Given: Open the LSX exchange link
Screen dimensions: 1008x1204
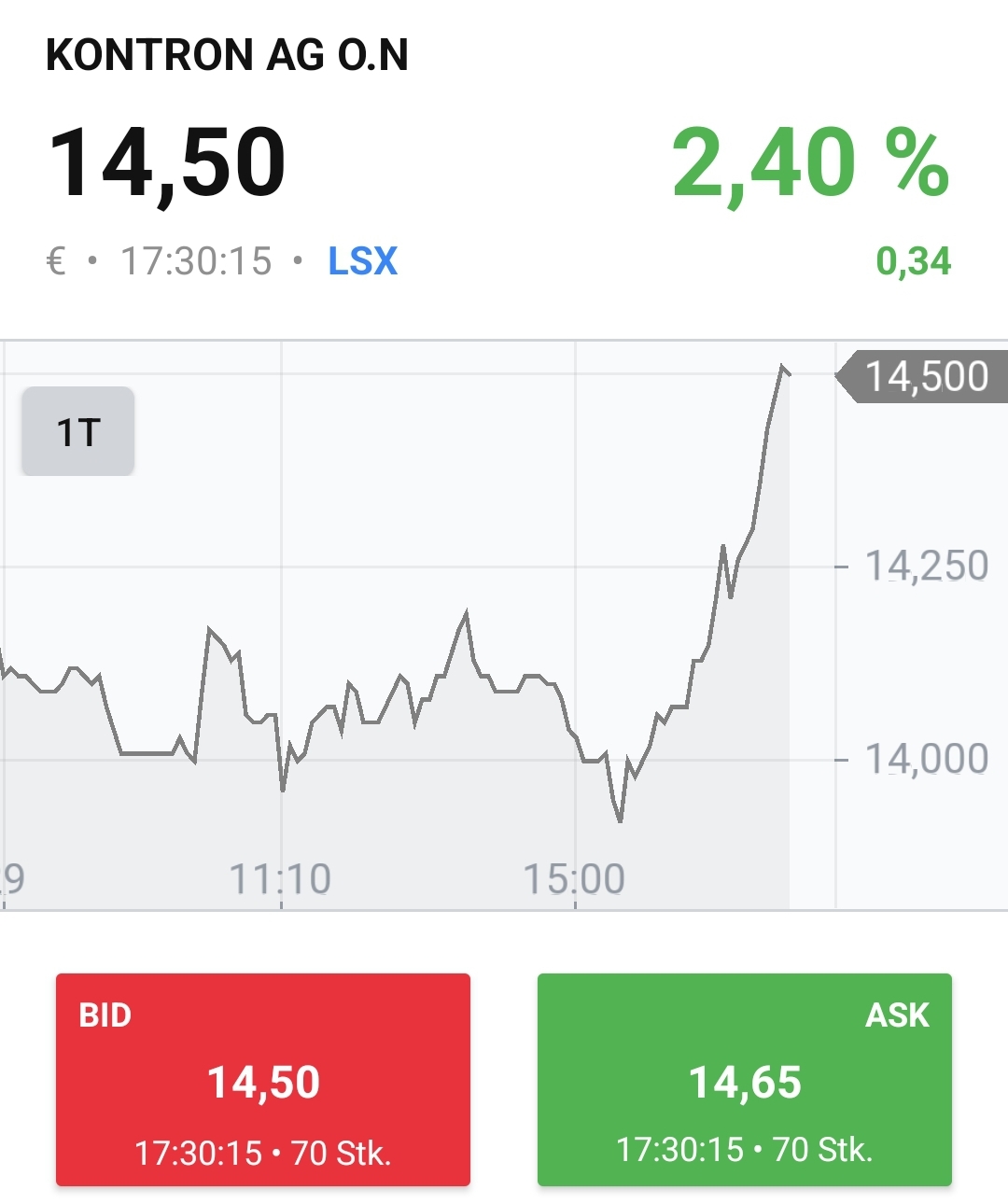Looking at the screenshot, I should point(362,261).
